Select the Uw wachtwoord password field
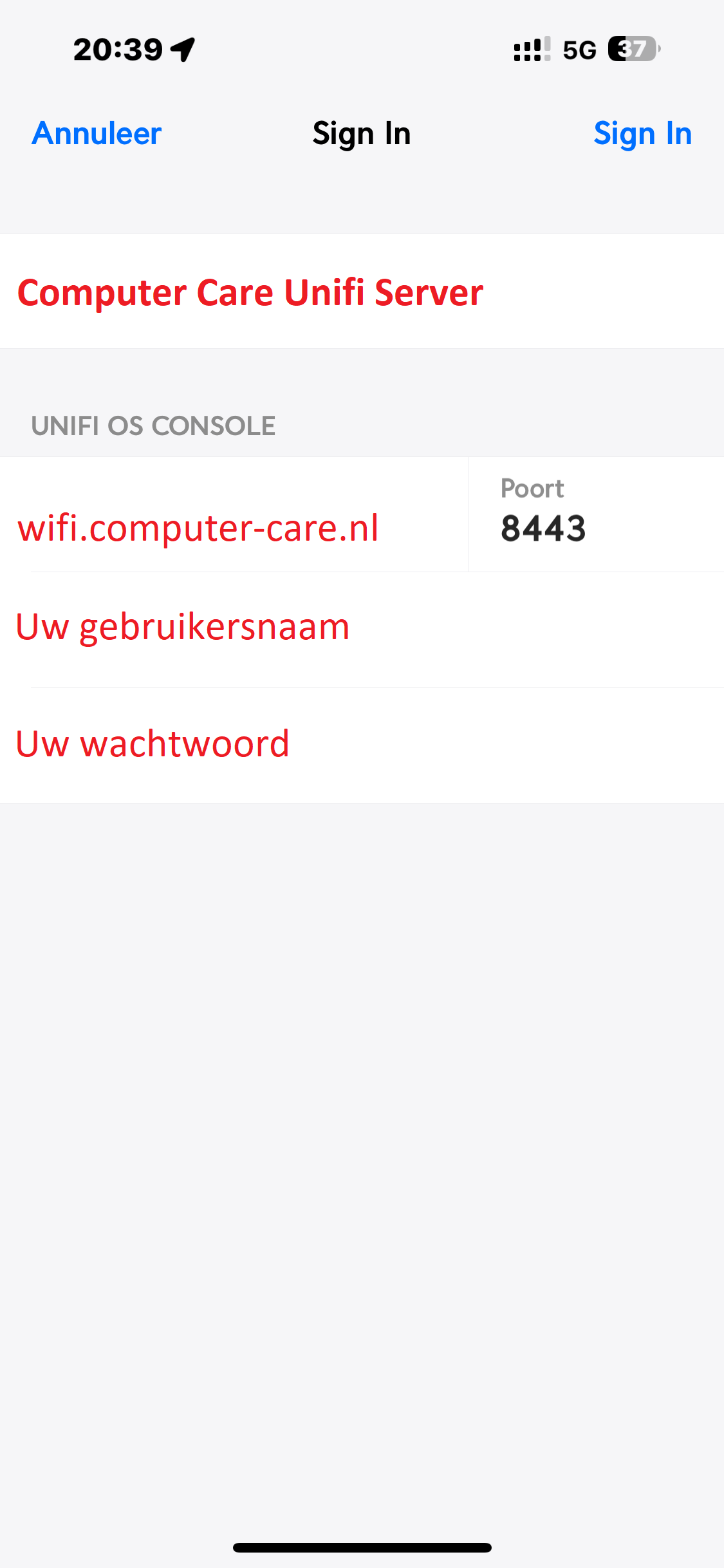 click(362, 746)
